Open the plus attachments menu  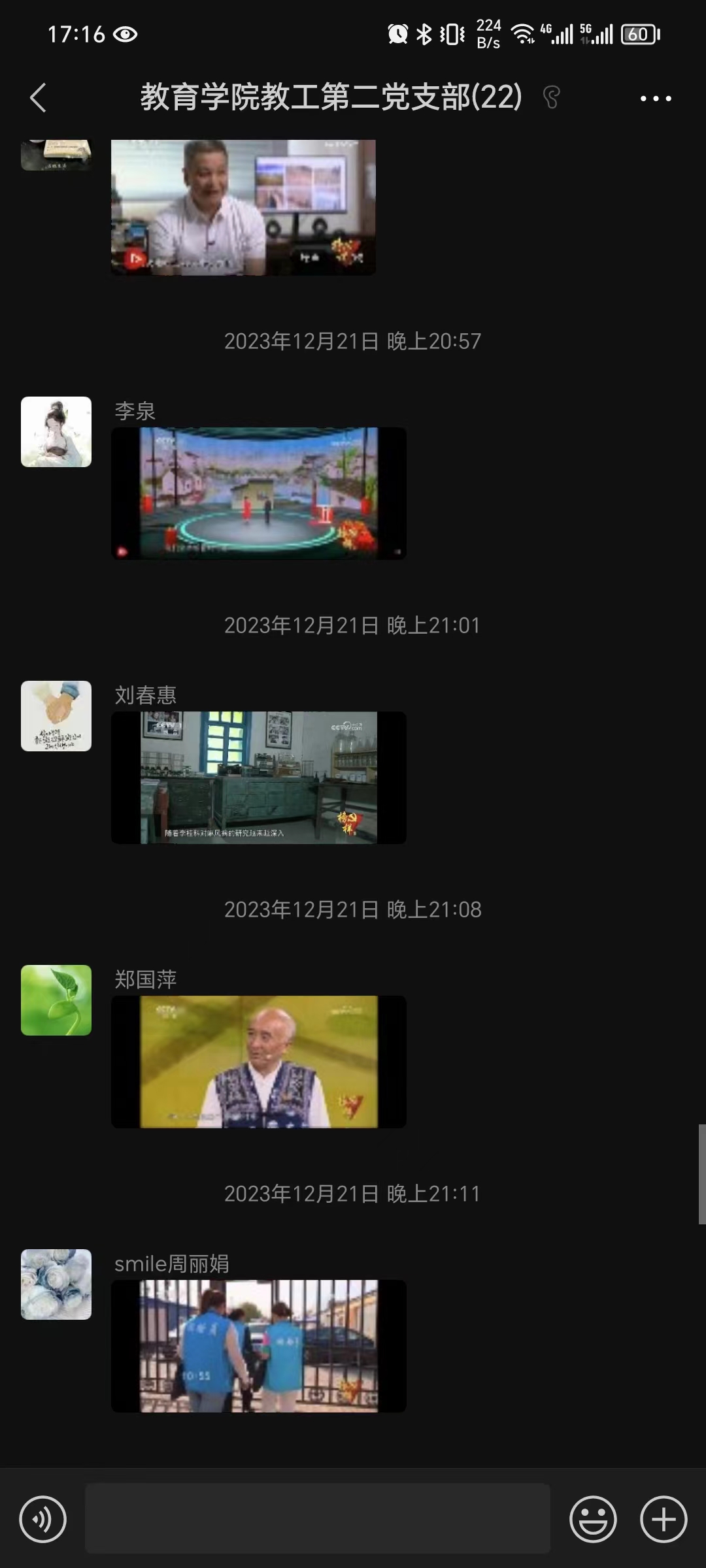click(663, 1519)
